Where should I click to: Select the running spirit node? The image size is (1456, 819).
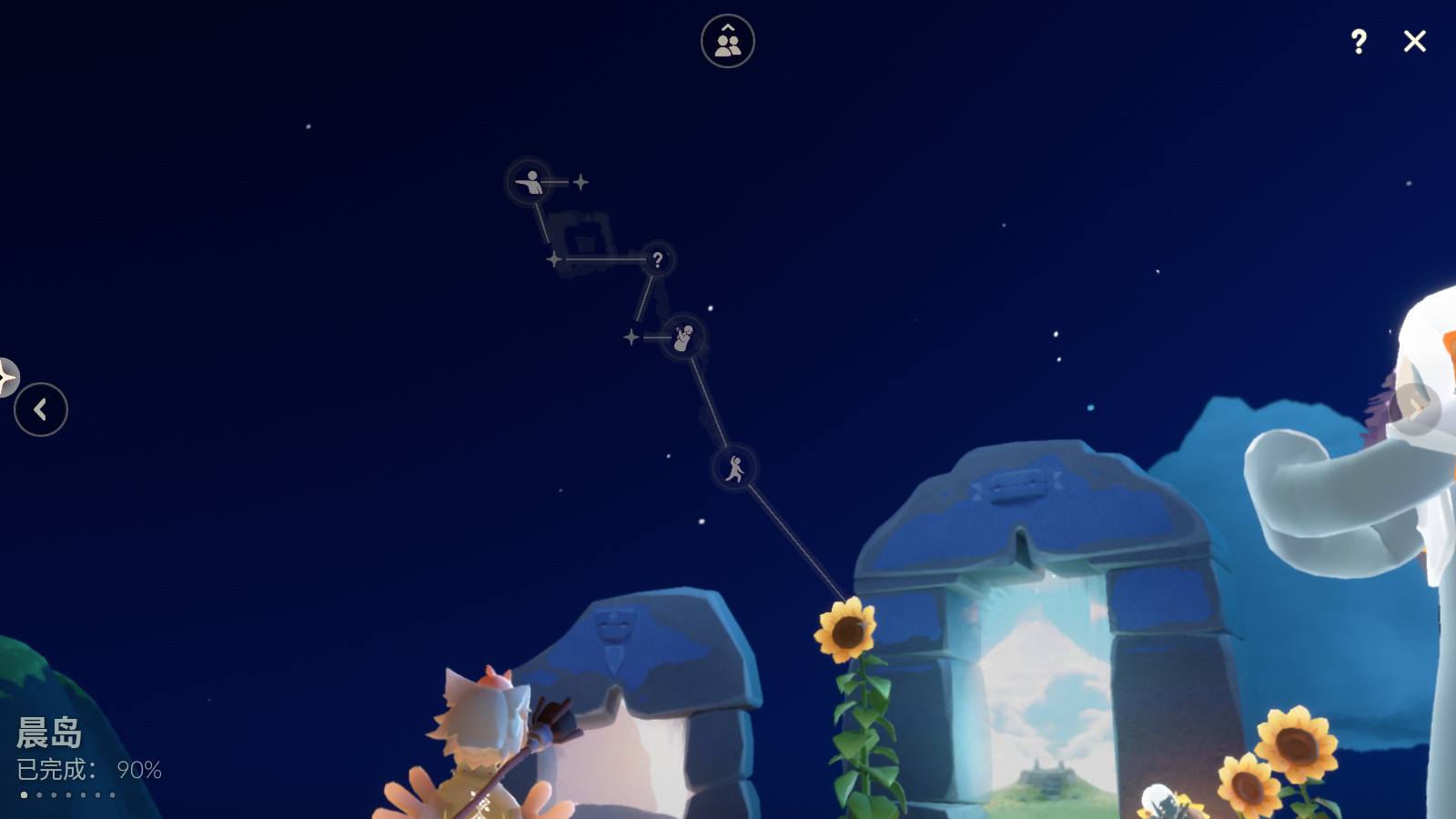point(734,468)
